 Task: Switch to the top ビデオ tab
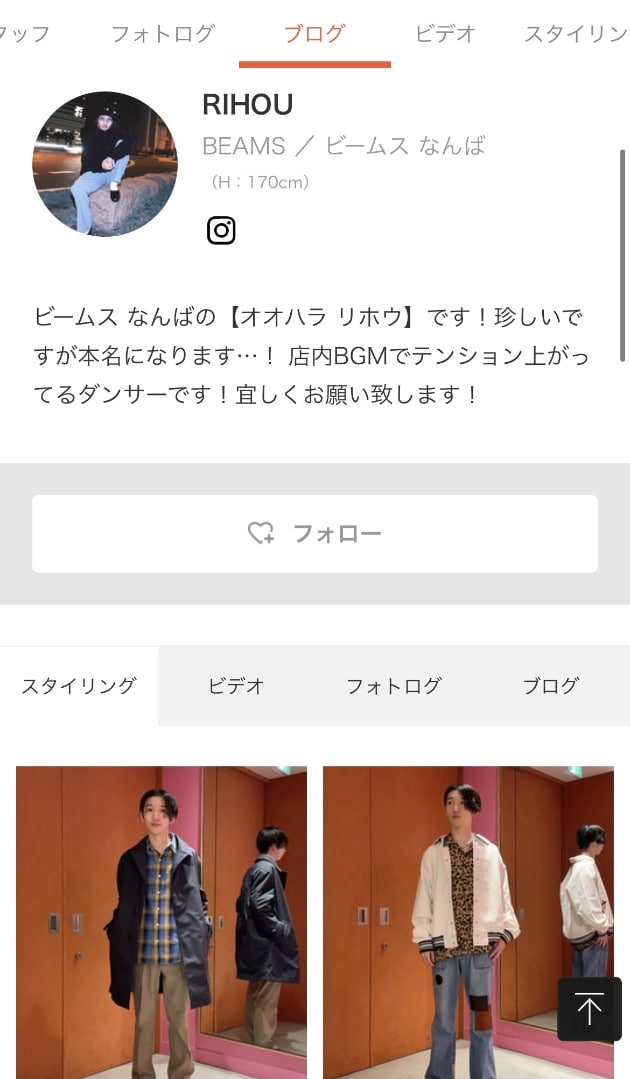coord(445,34)
